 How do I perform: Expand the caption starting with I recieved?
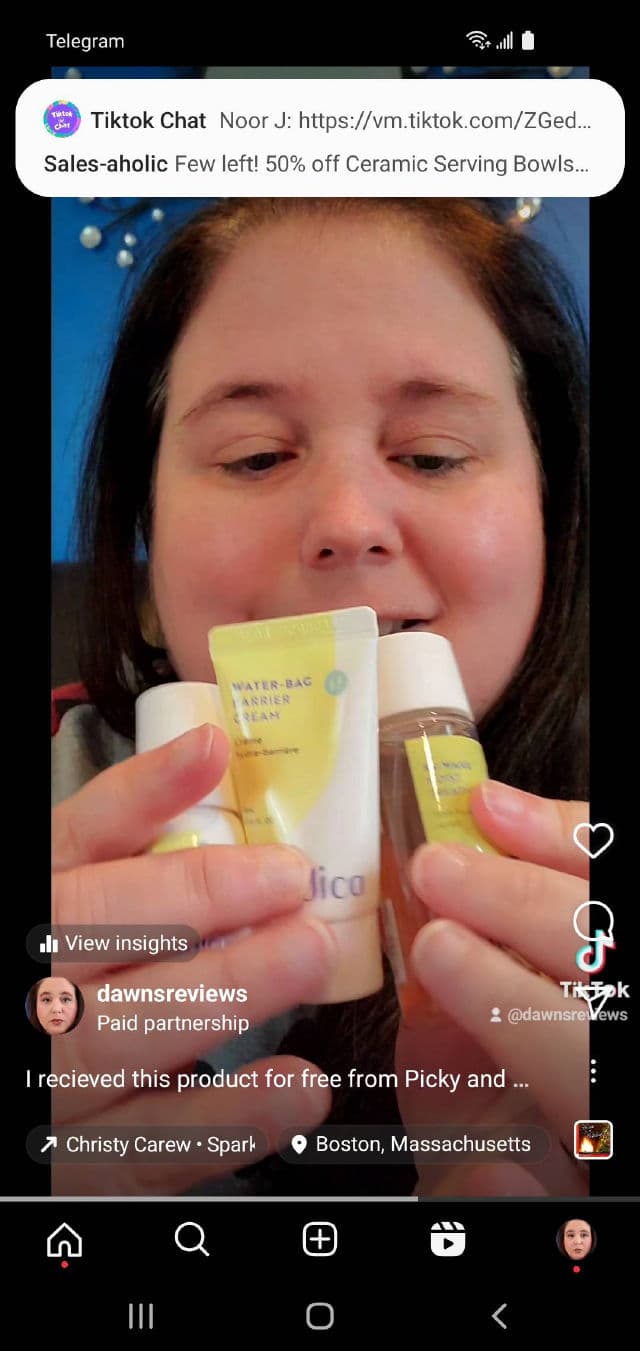tap(277, 1079)
